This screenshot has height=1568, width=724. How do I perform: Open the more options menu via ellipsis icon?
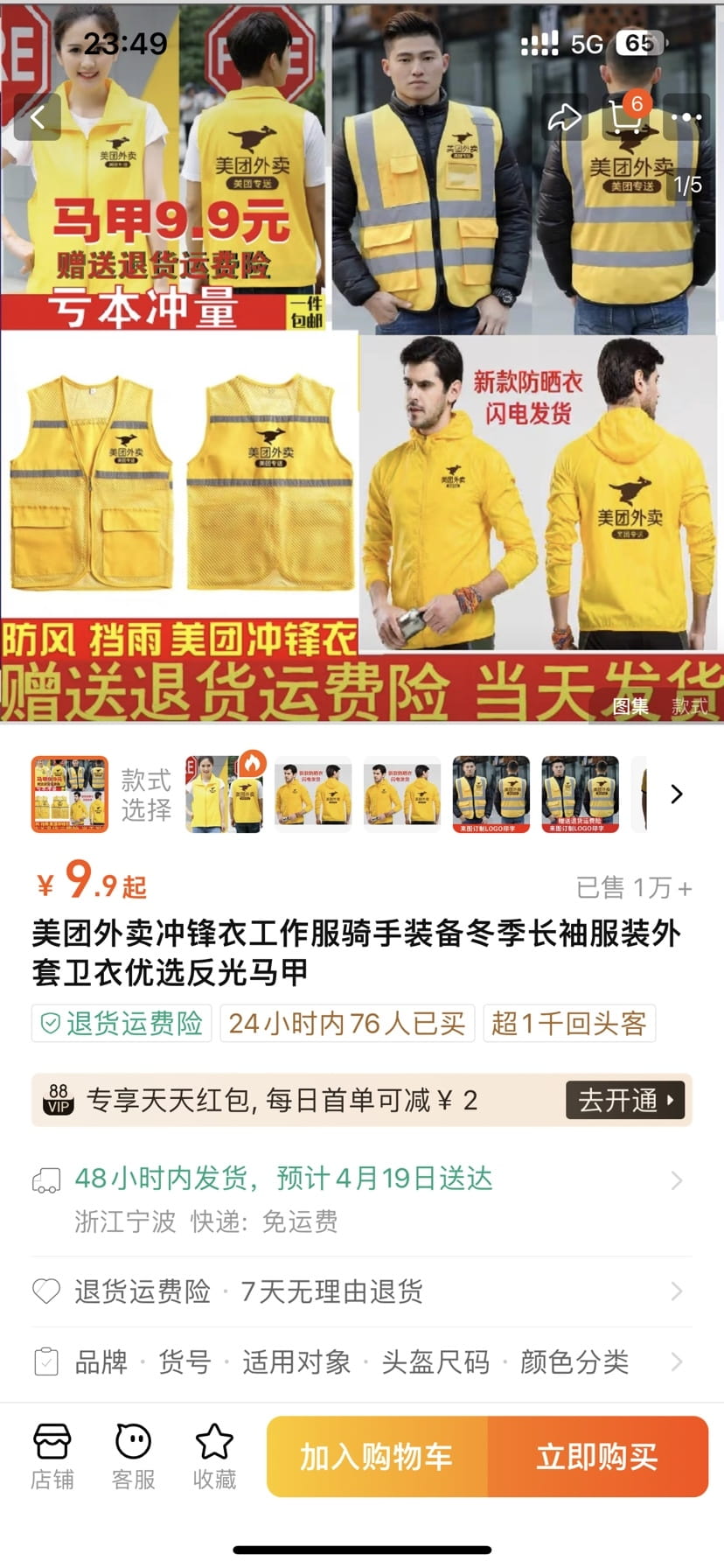coord(686,115)
